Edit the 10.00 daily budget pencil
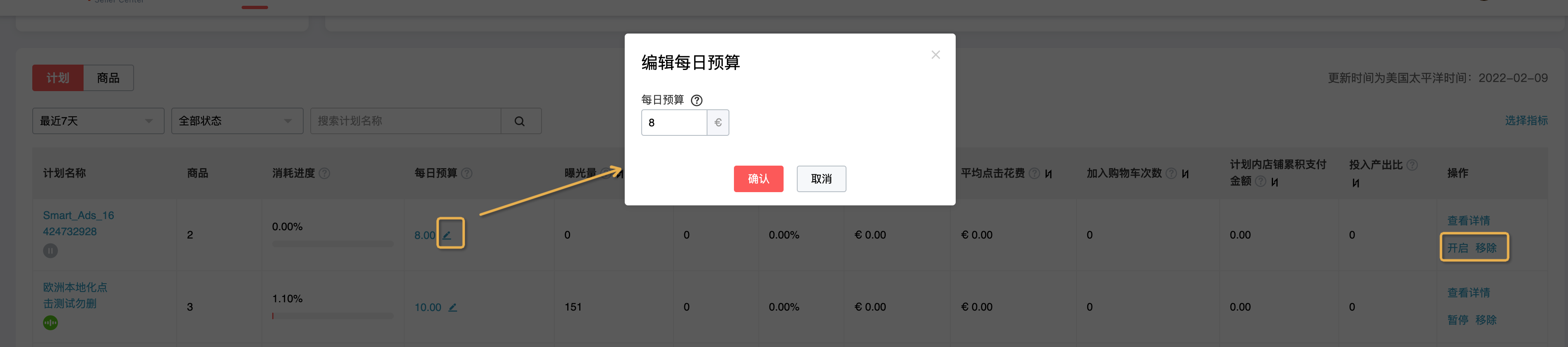Image resolution: width=1568 pixels, height=347 pixels. tap(453, 307)
